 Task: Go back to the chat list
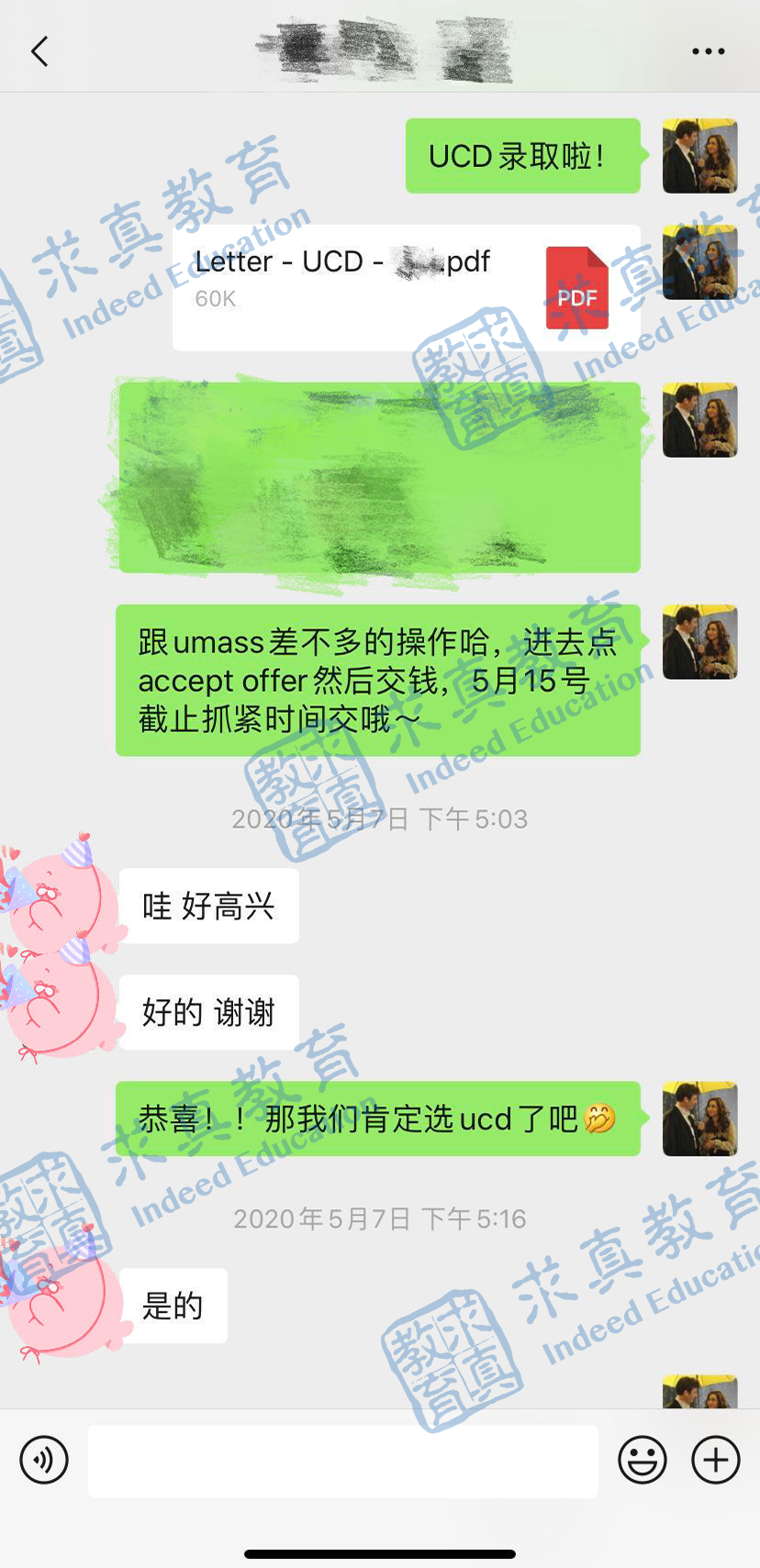tap(39, 51)
